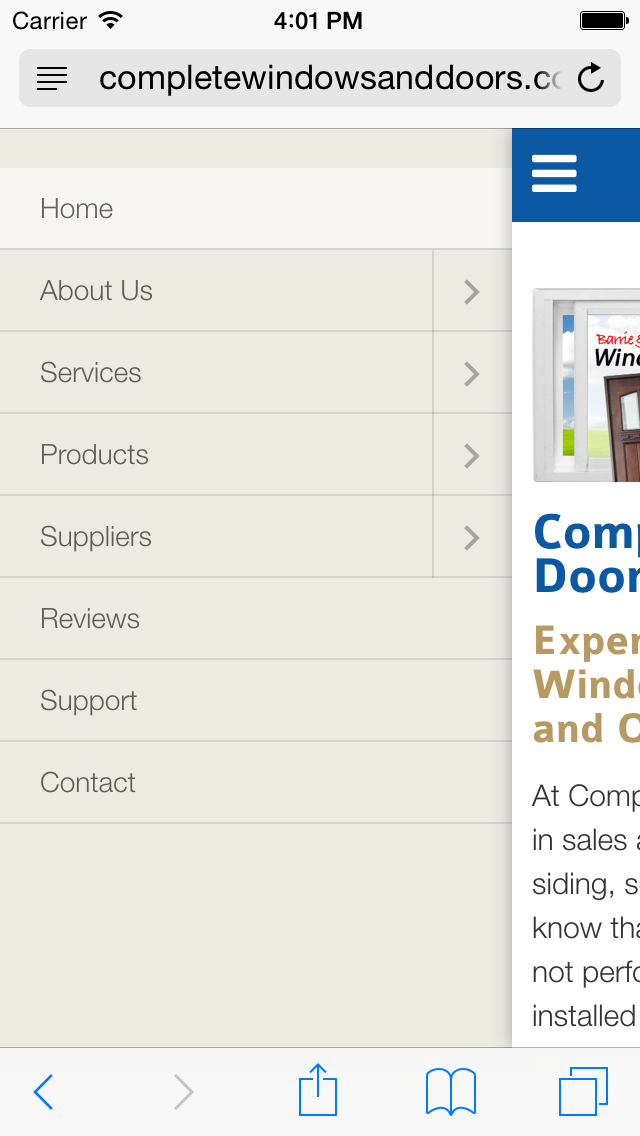The image size is (640, 1136).
Task: Show all open tabs
Action: 583,1091
